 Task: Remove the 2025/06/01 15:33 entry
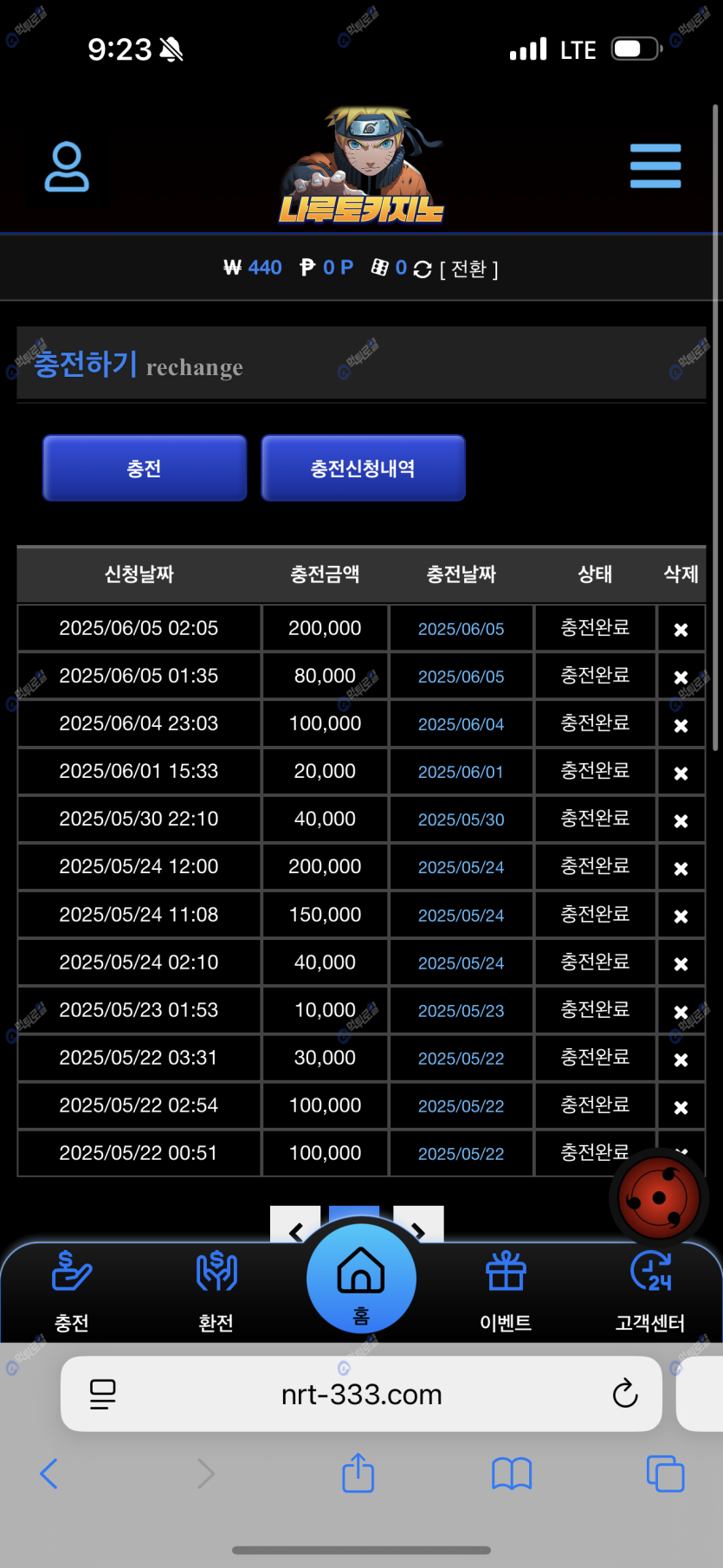click(x=681, y=773)
